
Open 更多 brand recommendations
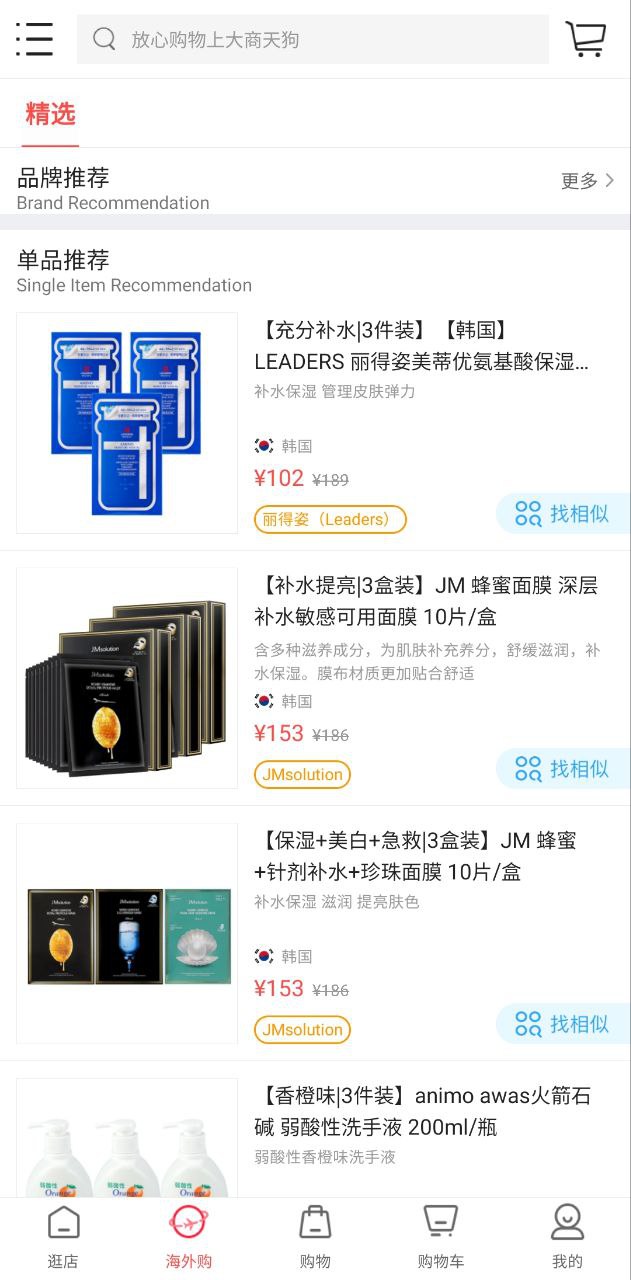click(587, 181)
